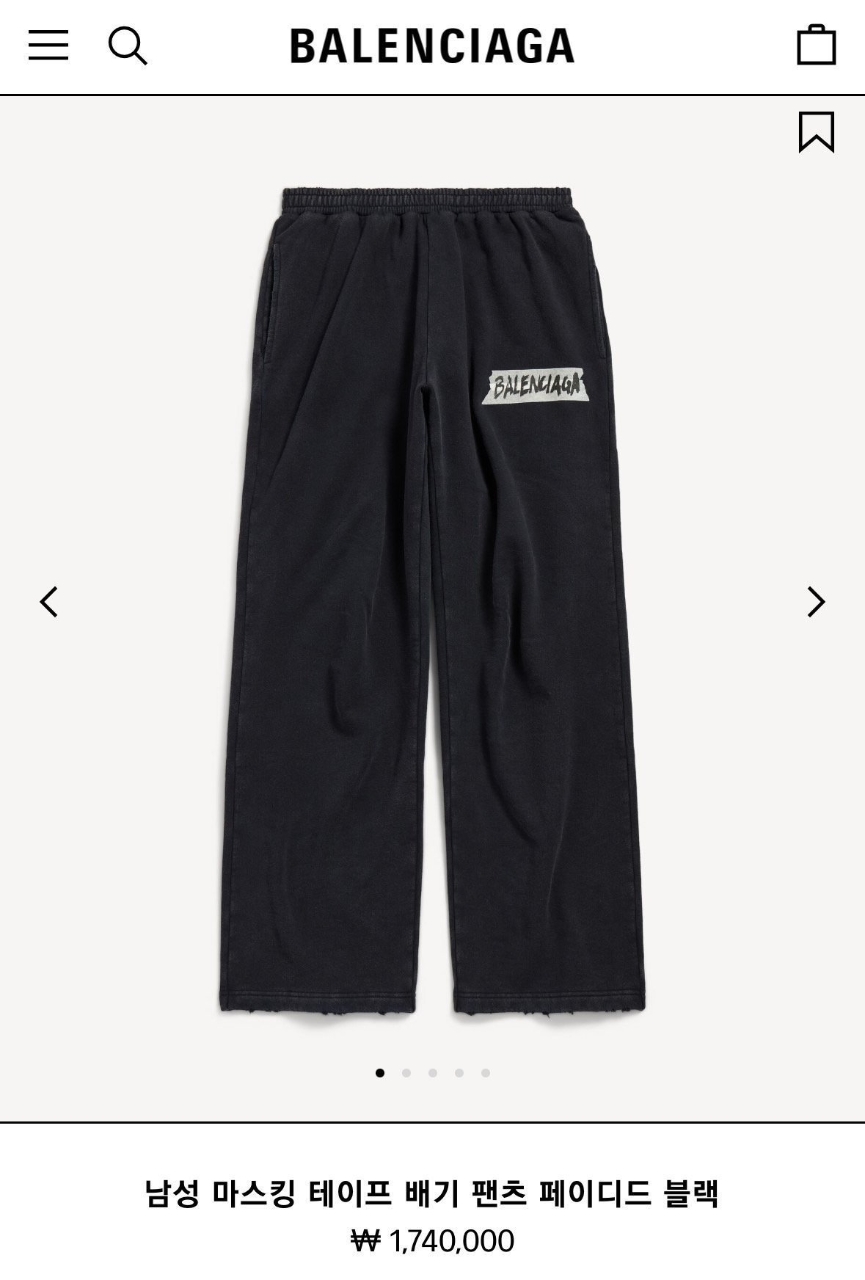The image size is (865, 1280).
Task: Go to the Balenciaga home logo
Action: point(432,46)
